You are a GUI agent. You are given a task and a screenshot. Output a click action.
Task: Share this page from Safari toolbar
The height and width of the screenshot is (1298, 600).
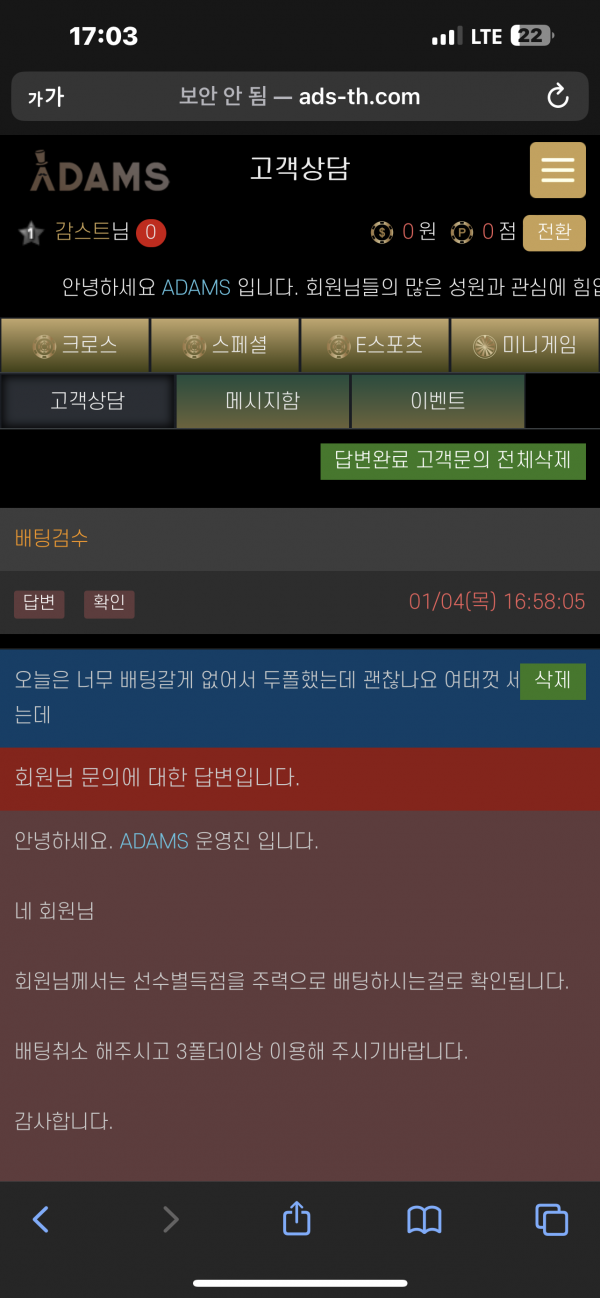click(296, 1219)
